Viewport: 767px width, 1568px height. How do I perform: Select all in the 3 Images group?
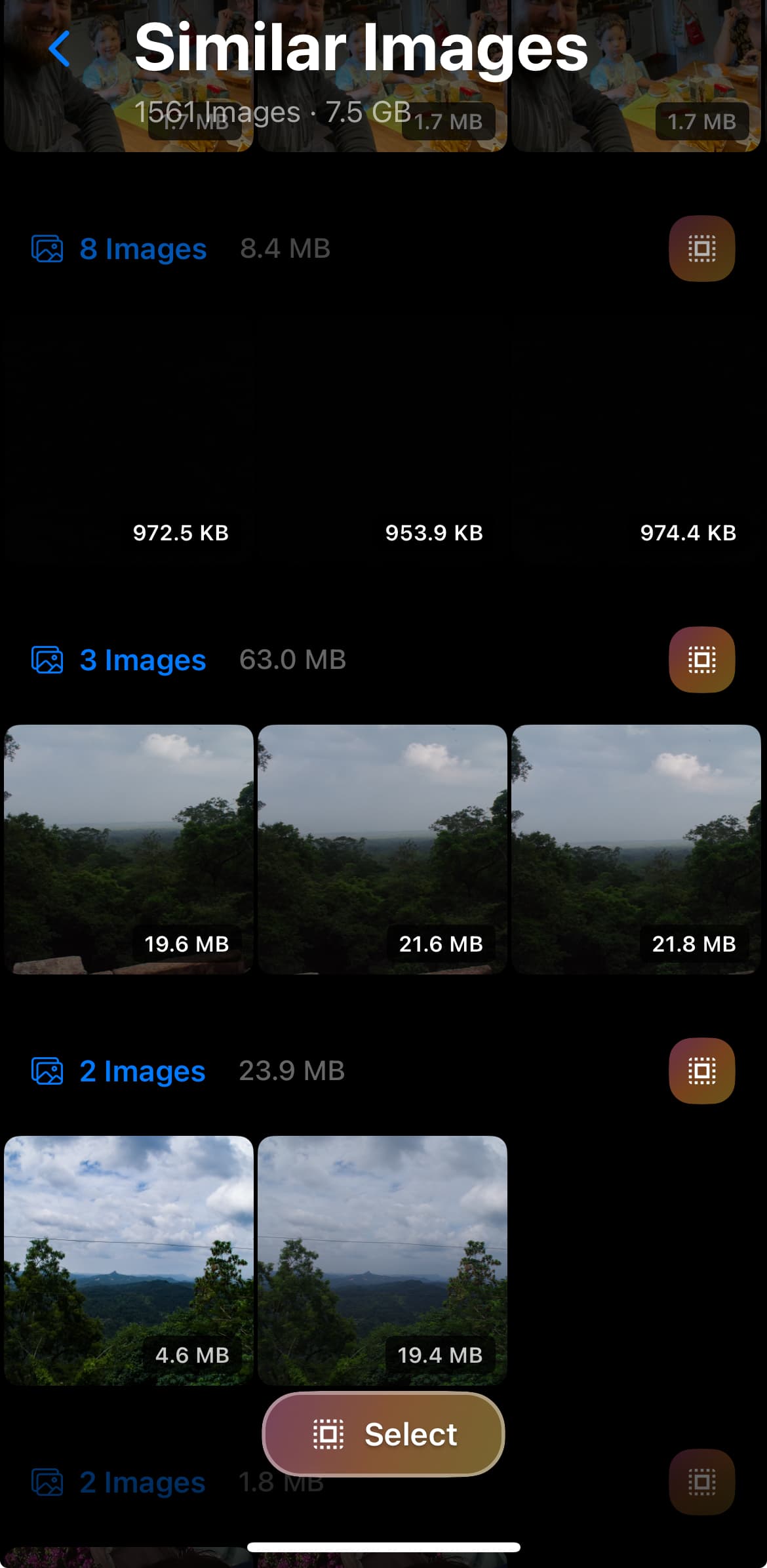pos(701,660)
